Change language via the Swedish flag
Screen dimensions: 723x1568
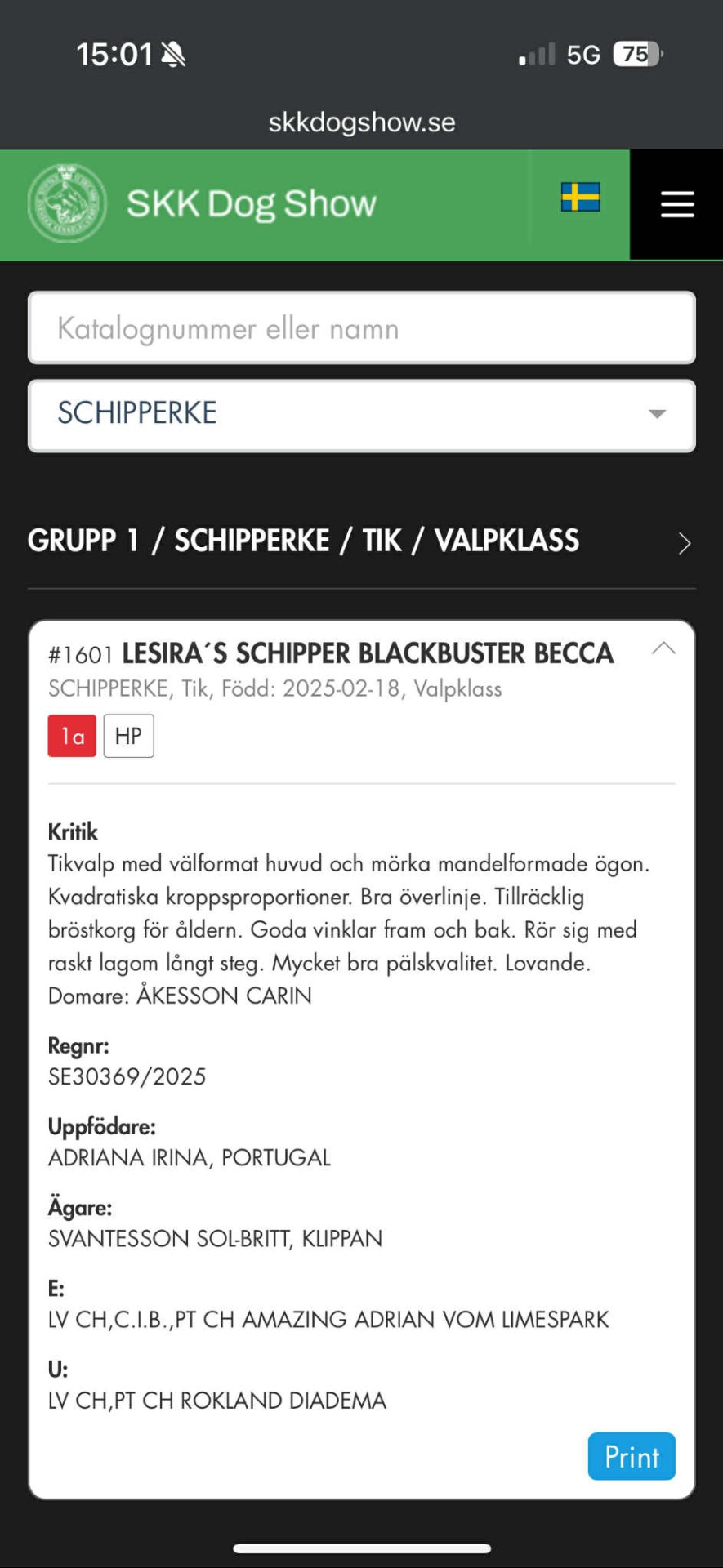pos(580,197)
